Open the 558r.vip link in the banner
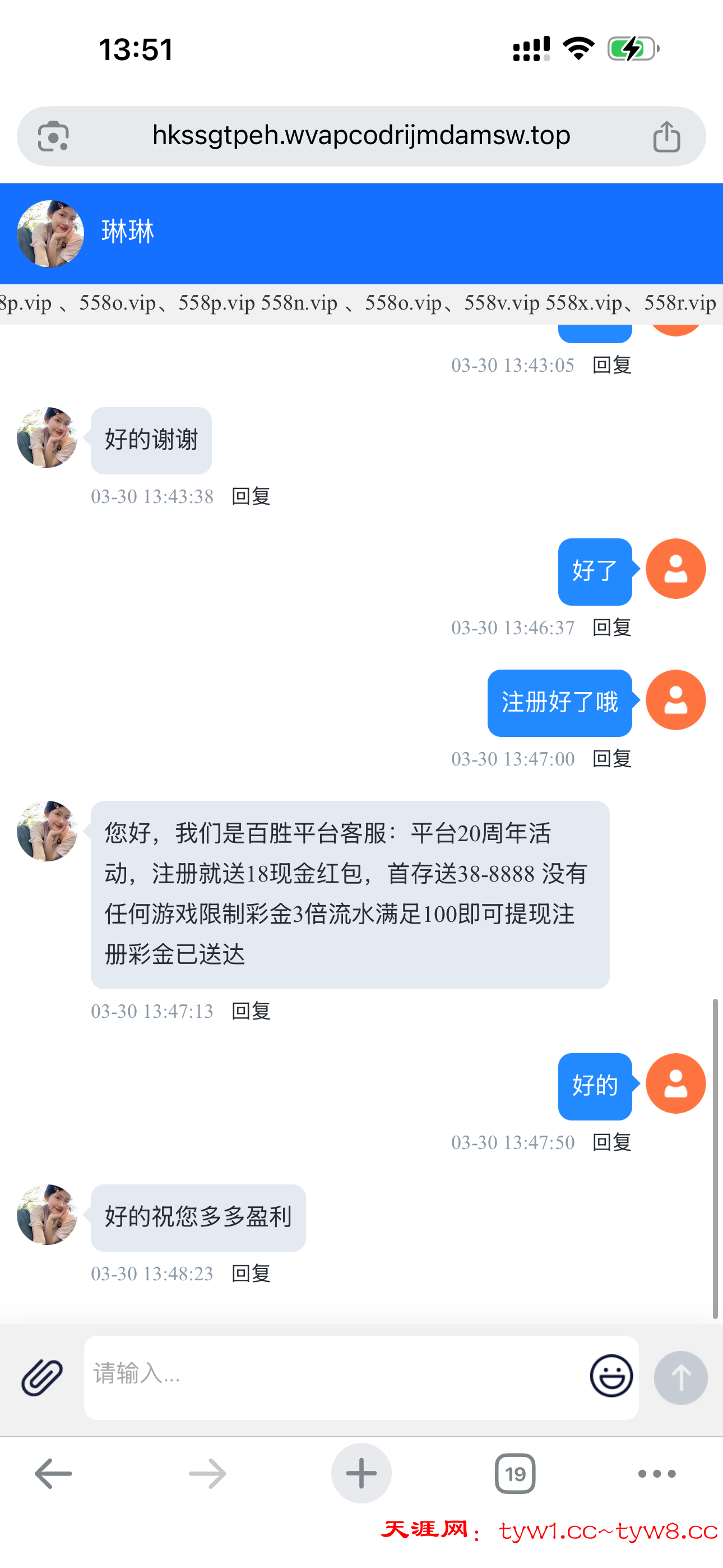Image resolution: width=723 pixels, height=1568 pixels. click(x=680, y=302)
